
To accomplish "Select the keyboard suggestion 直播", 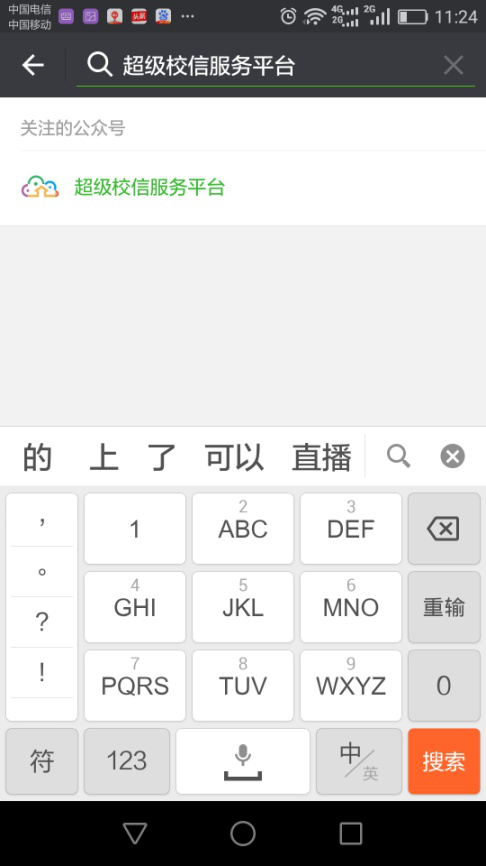I will coord(321,457).
